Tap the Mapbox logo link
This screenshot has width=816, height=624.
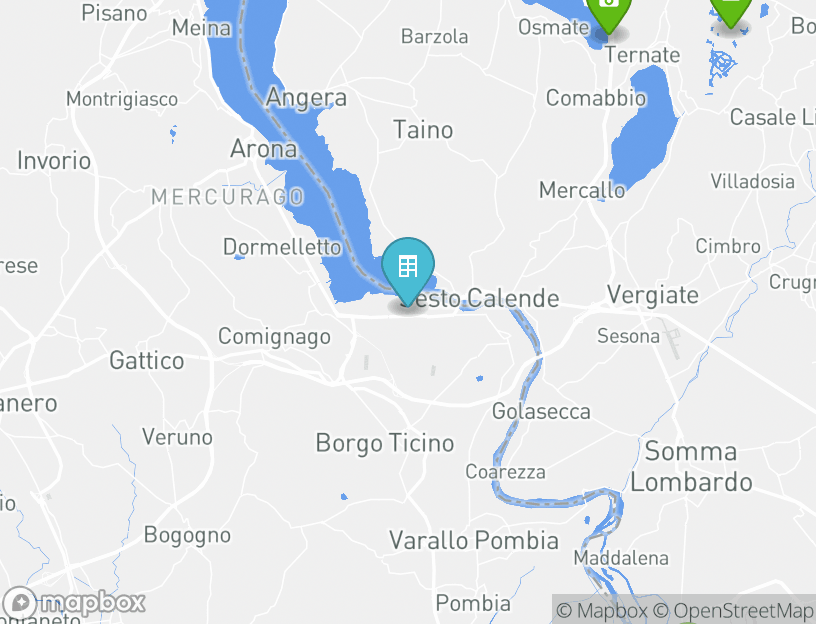(75, 603)
